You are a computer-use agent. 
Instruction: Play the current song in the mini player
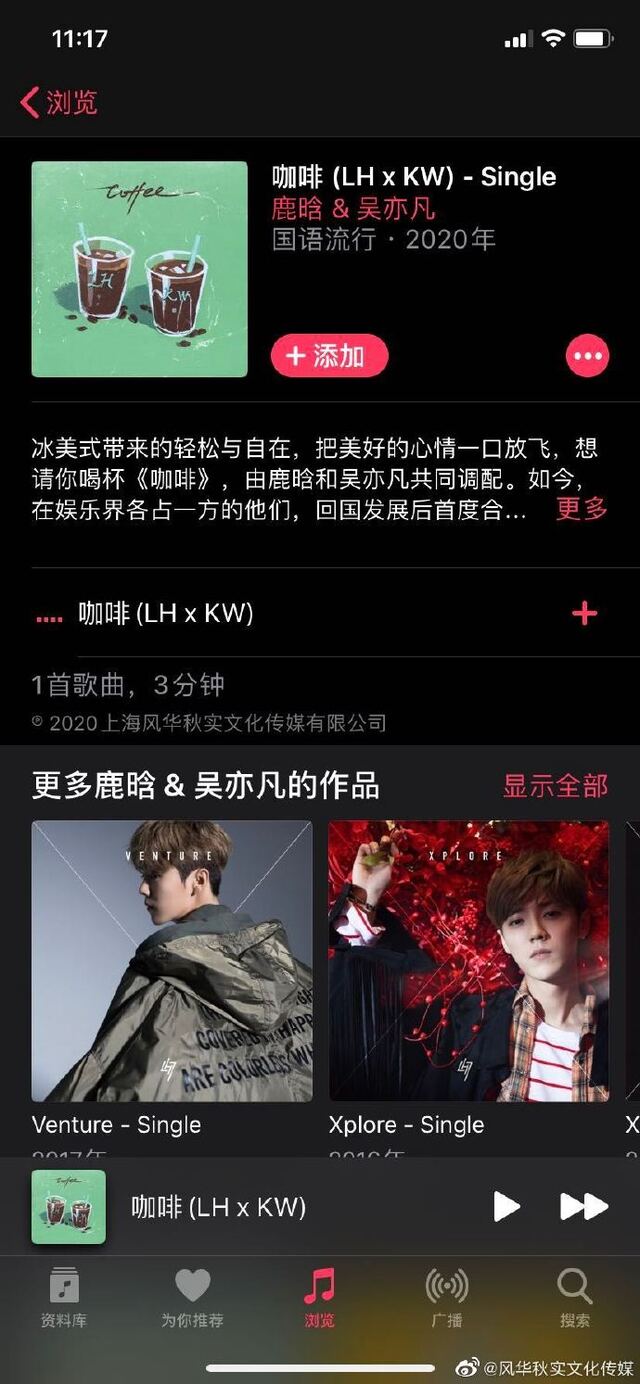pyautogui.click(x=507, y=1207)
